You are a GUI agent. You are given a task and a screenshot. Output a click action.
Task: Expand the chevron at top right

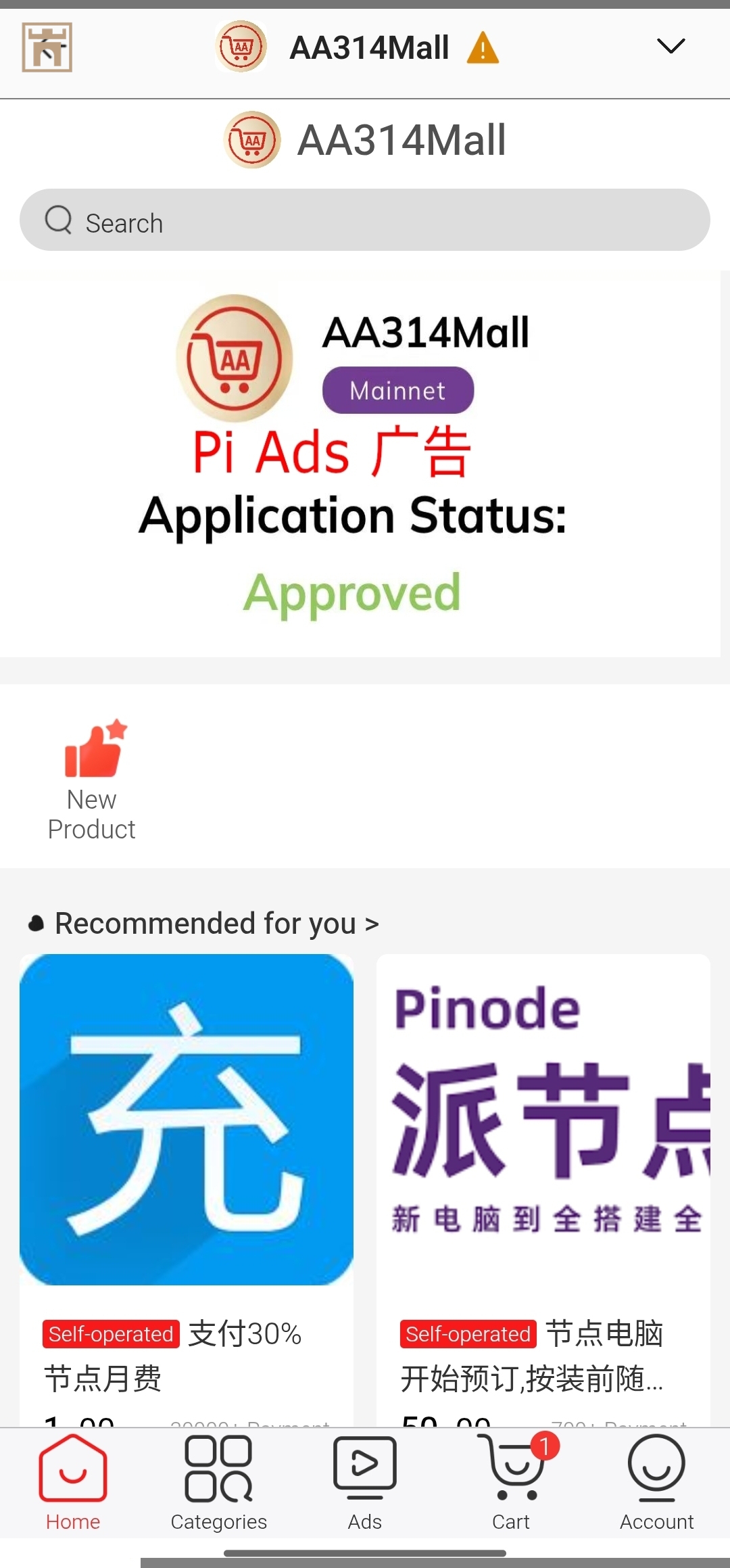tap(670, 46)
